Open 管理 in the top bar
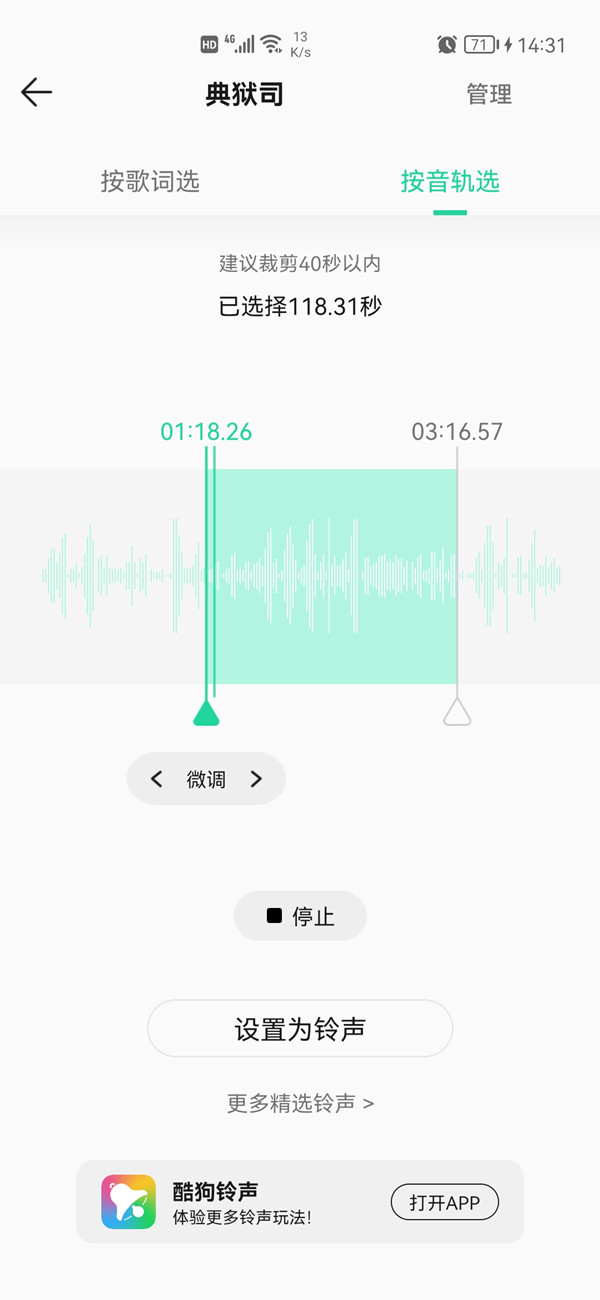Screen dimensions: 600x1300 (489, 94)
